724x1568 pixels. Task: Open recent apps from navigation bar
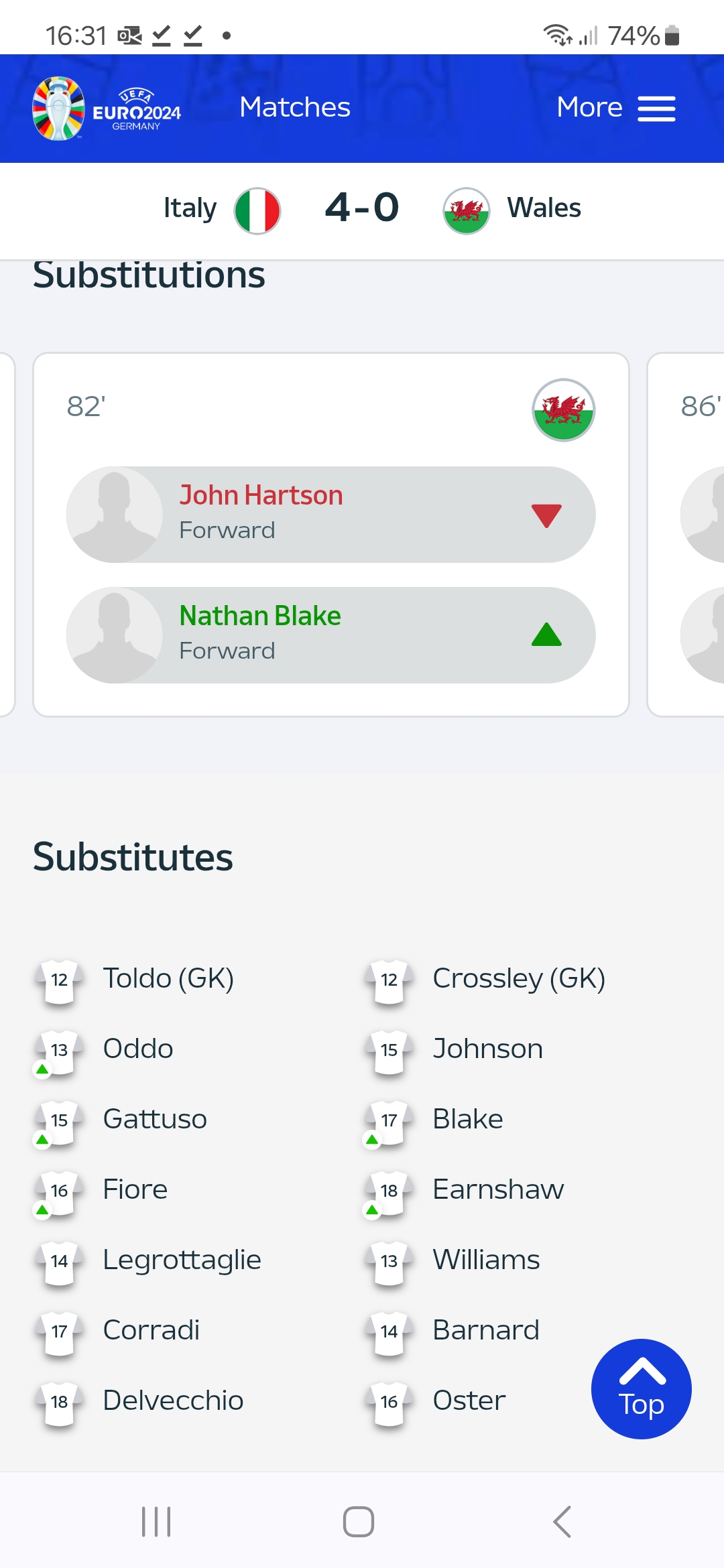[156, 1522]
